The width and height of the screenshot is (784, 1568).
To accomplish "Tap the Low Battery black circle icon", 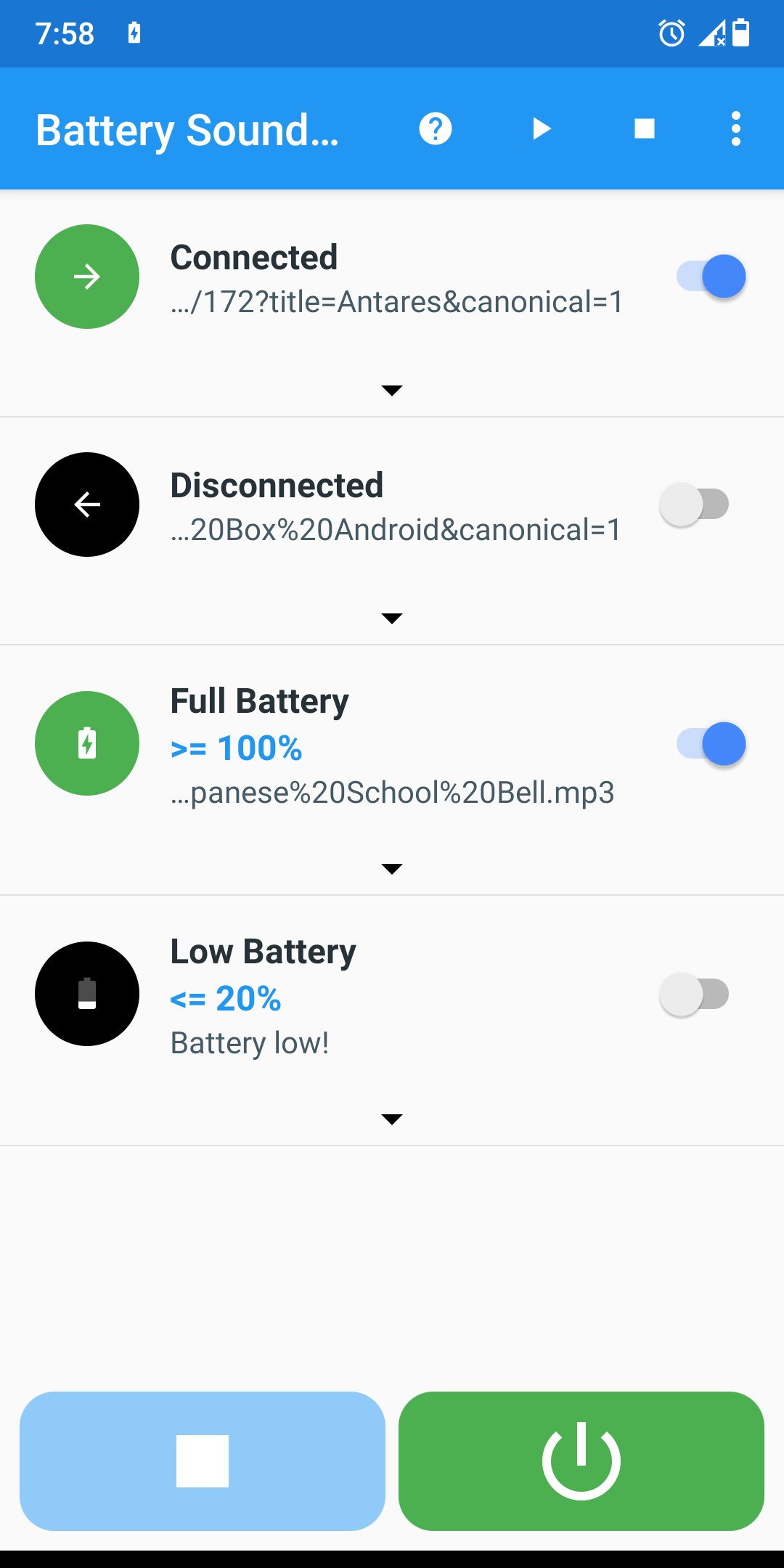I will click(87, 994).
